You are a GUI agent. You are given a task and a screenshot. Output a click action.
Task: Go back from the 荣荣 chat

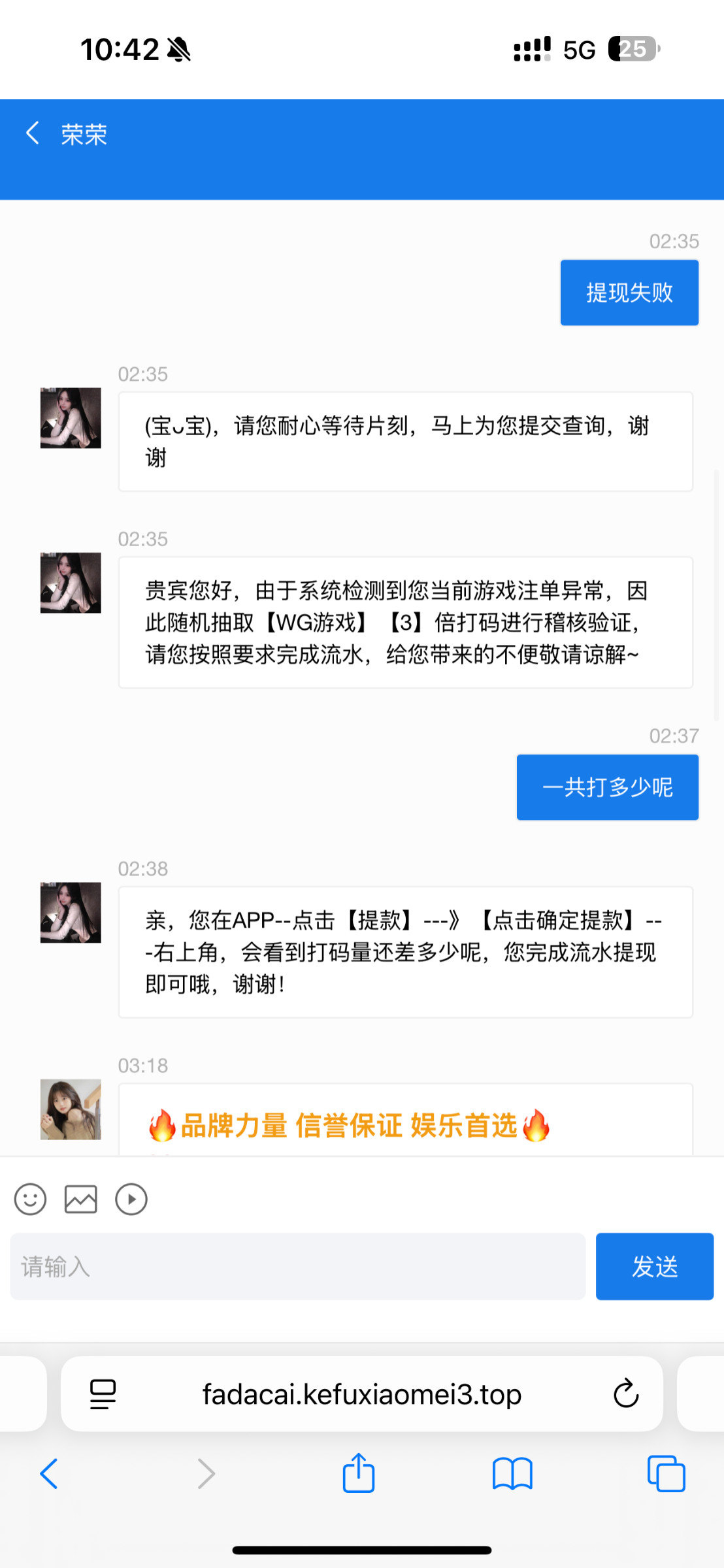(33, 133)
